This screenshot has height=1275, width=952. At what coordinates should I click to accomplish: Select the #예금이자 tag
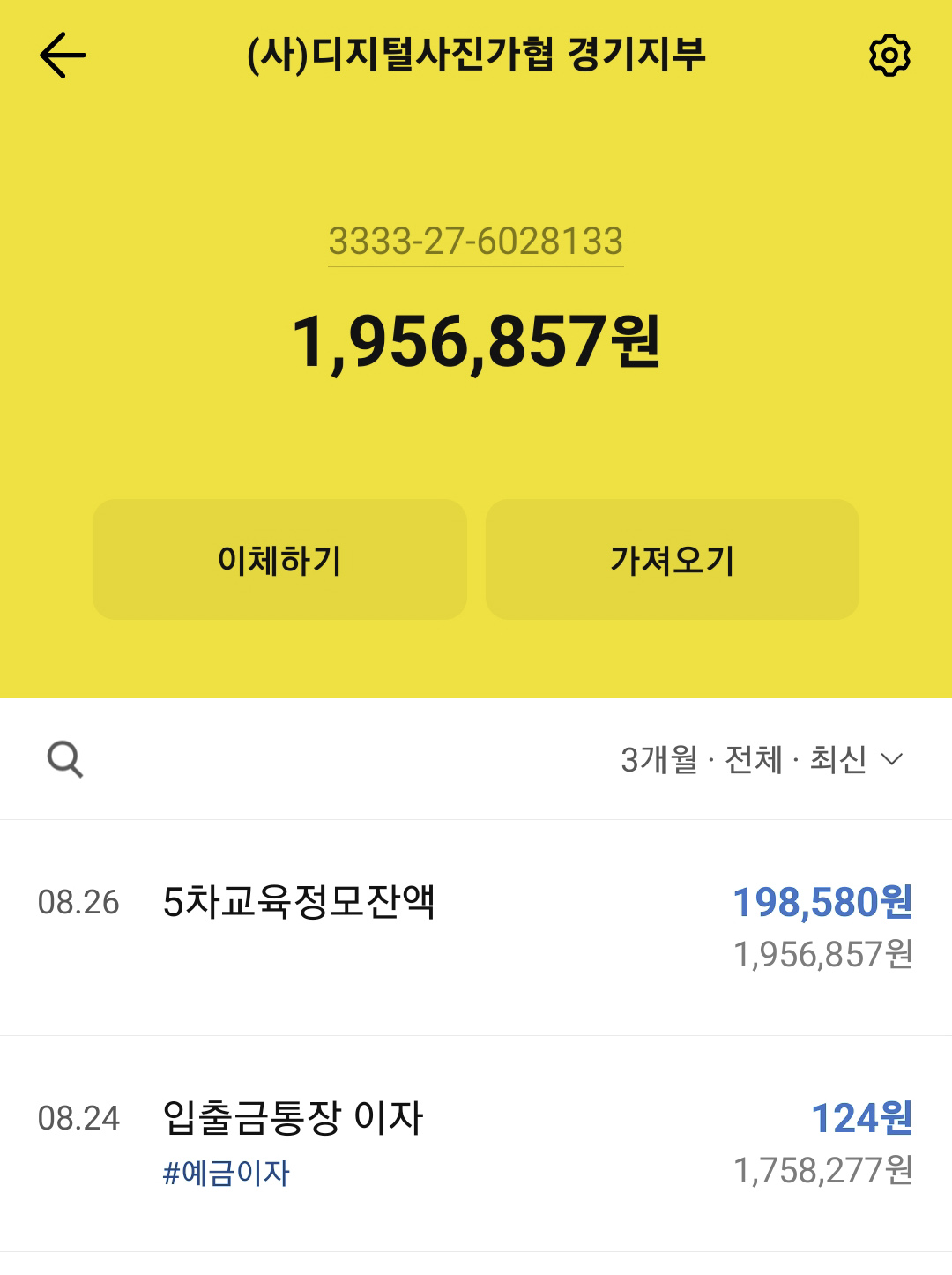pyautogui.click(x=227, y=1174)
